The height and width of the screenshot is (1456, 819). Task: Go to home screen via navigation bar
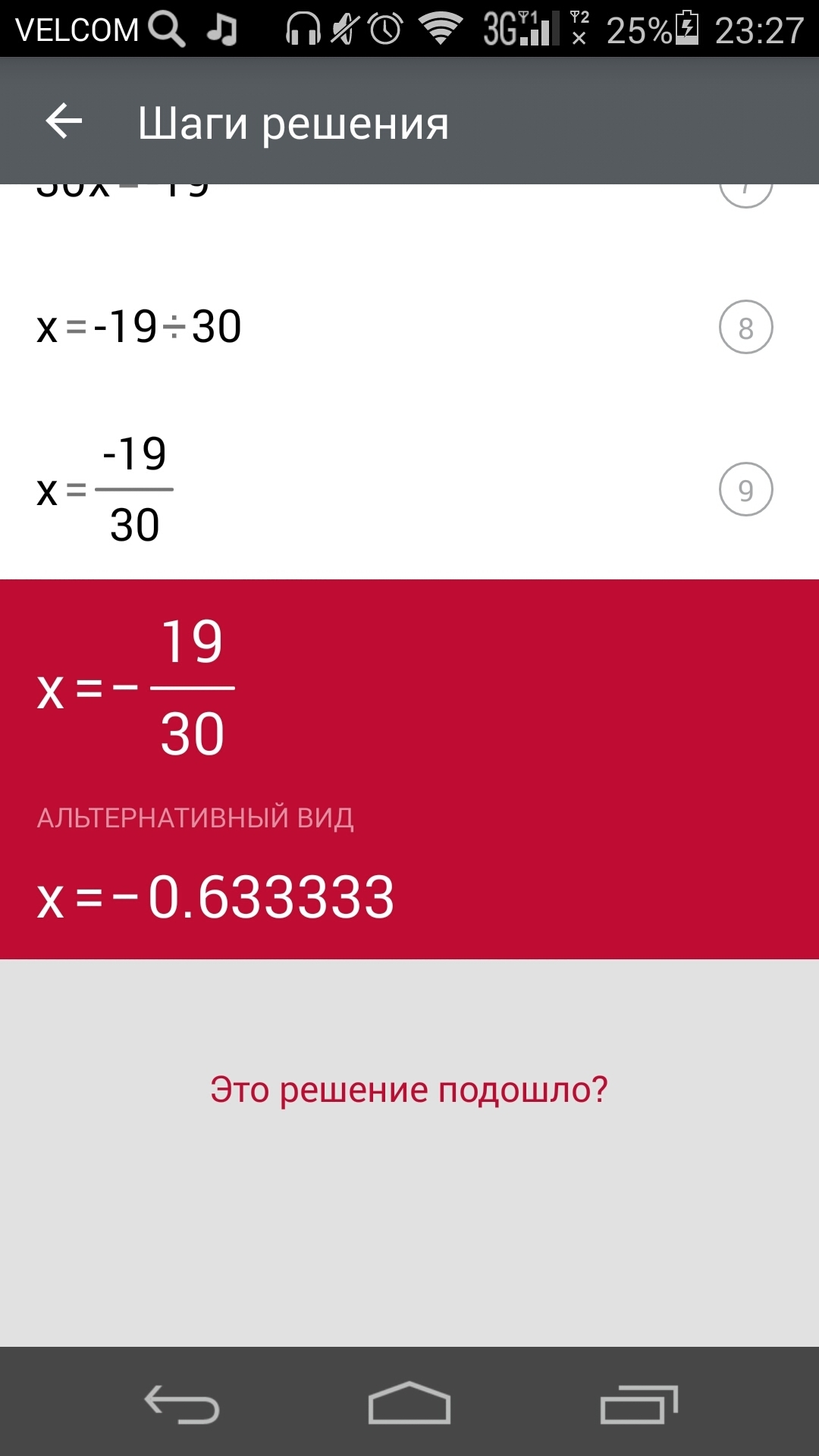(x=409, y=1403)
